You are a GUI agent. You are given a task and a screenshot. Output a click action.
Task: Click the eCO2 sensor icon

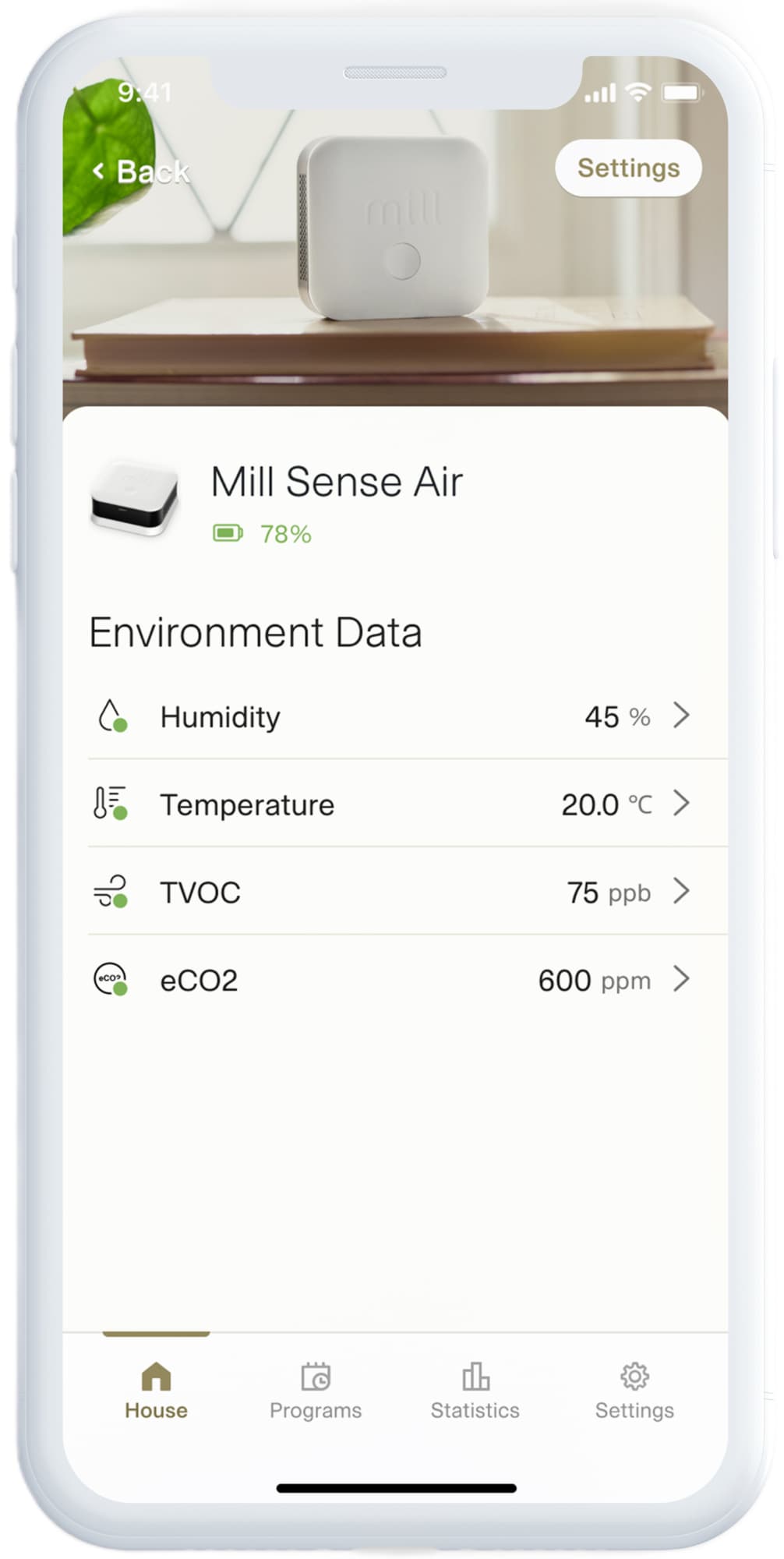[x=111, y=980]
